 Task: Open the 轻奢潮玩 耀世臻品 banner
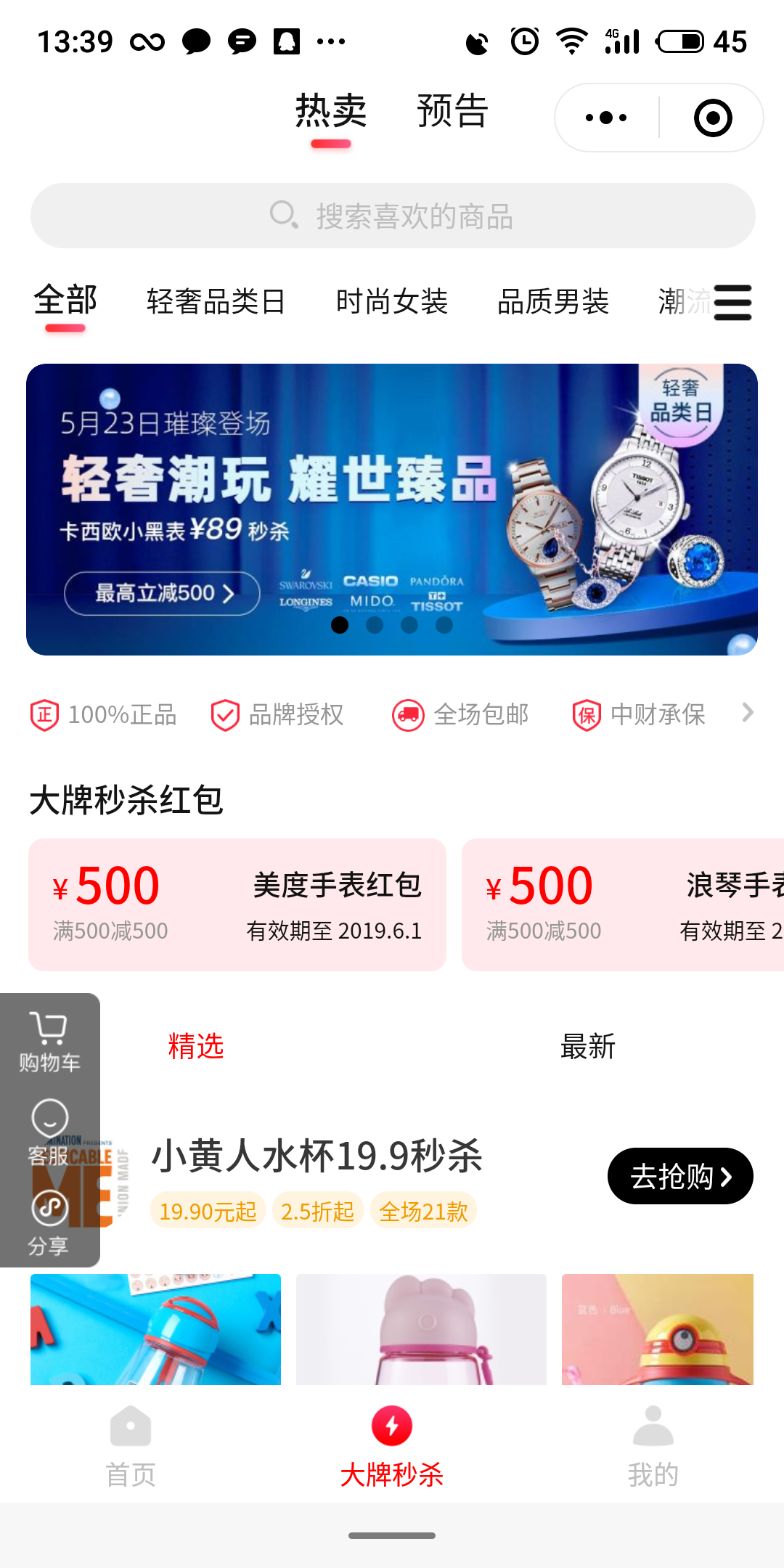pyautogui.click(x=392, y=509)
